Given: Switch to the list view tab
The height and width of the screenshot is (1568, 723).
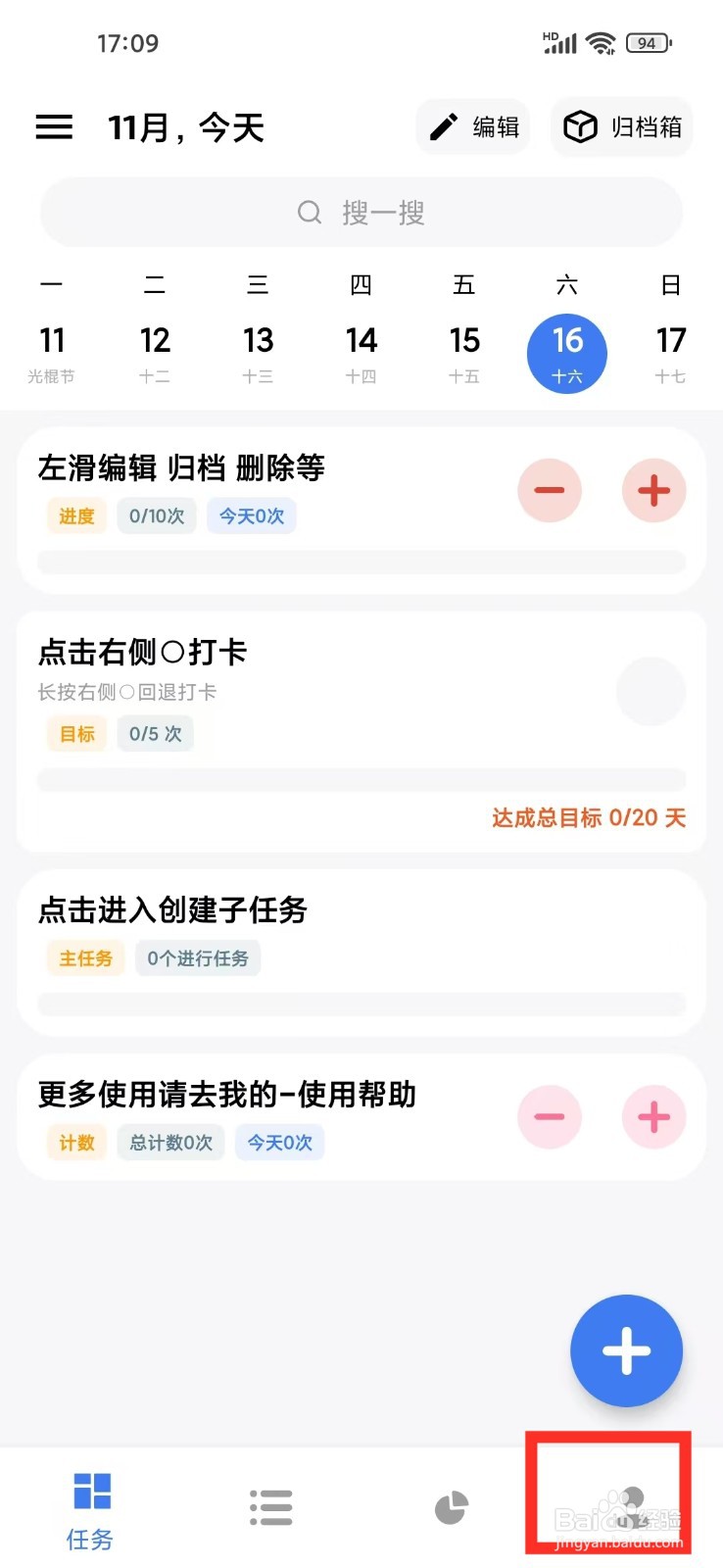Looking at the screenshot, I should [x=271, y=1507].
